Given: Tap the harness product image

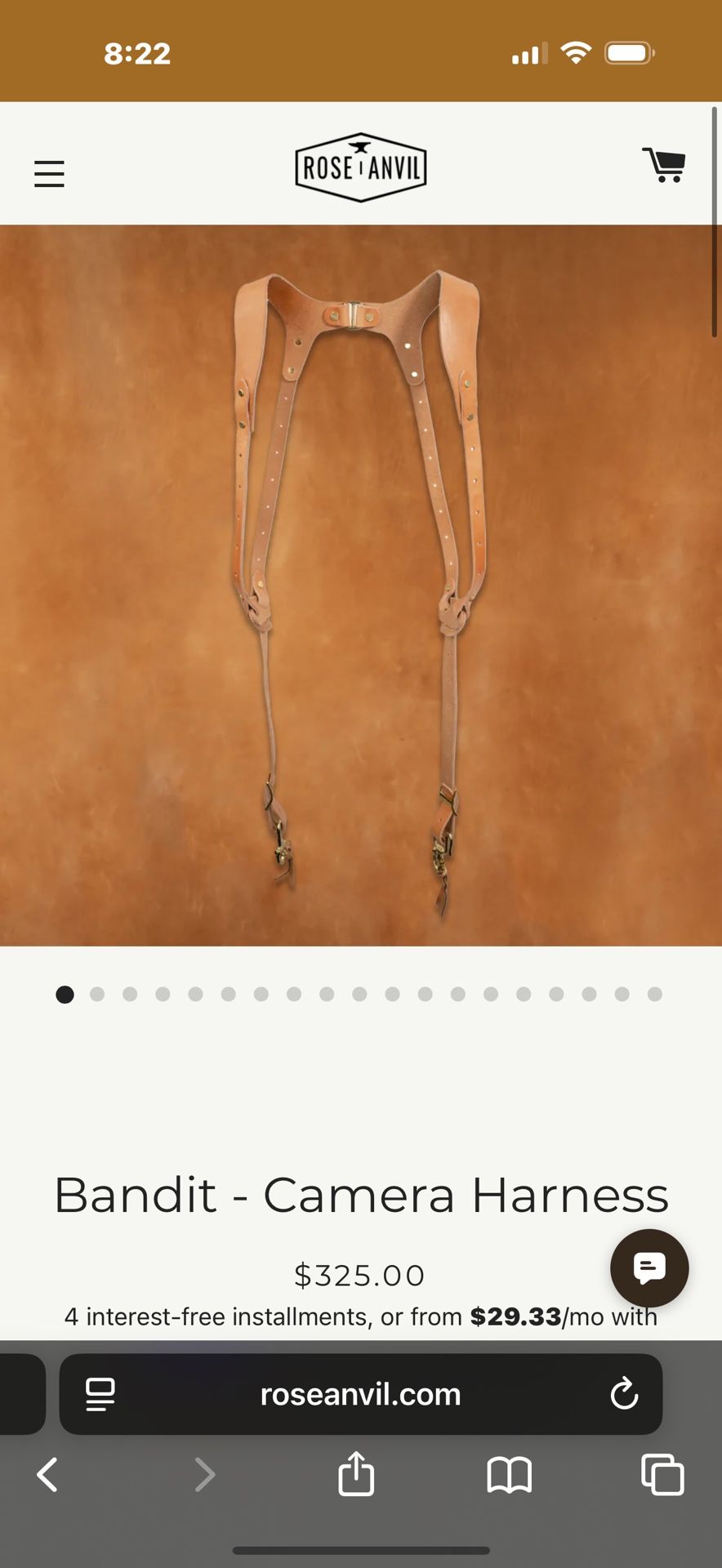Looking at the screenshot, I should click(x=361, y=585).
